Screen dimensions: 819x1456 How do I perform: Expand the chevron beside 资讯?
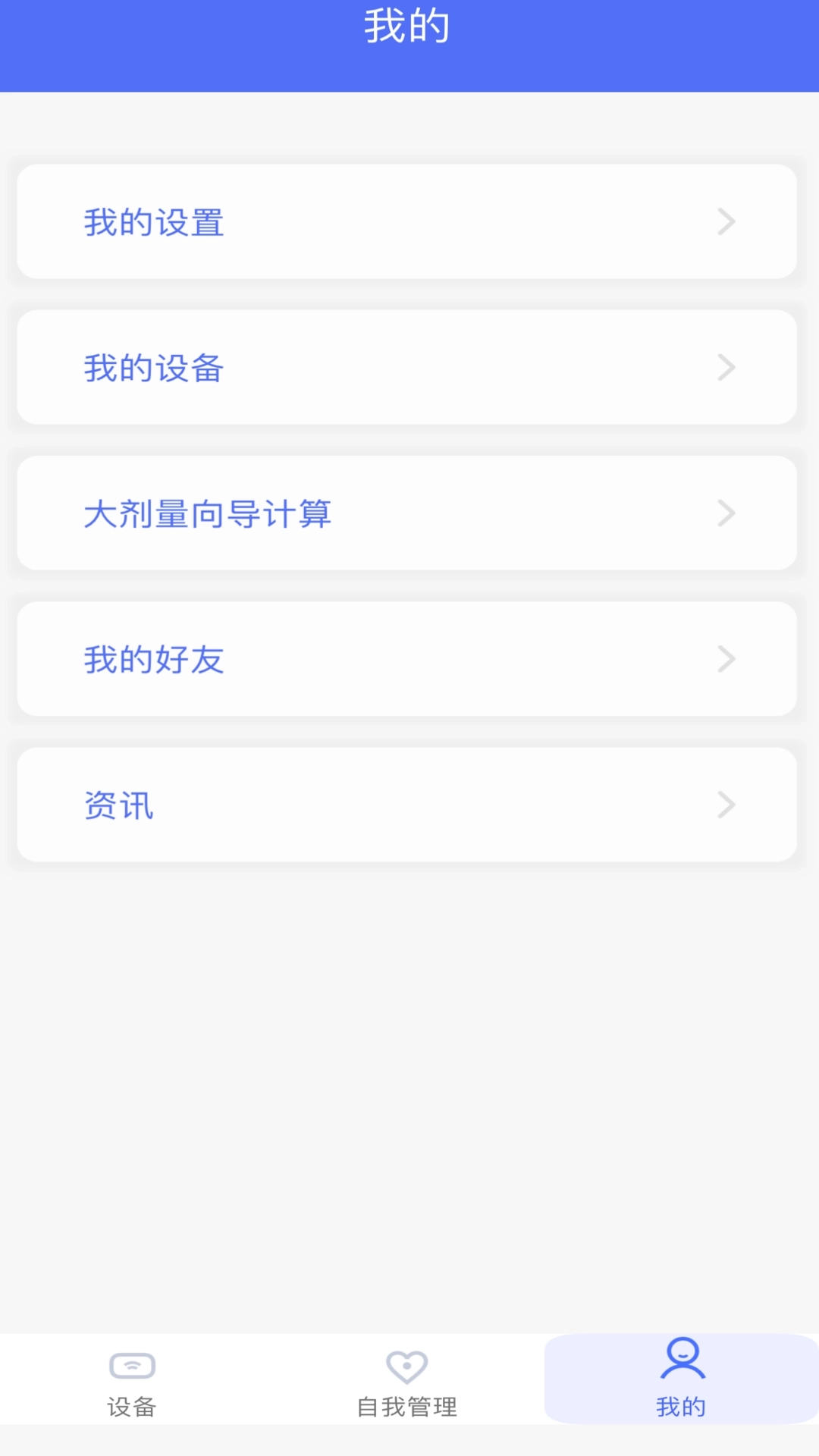click(726, 805)
